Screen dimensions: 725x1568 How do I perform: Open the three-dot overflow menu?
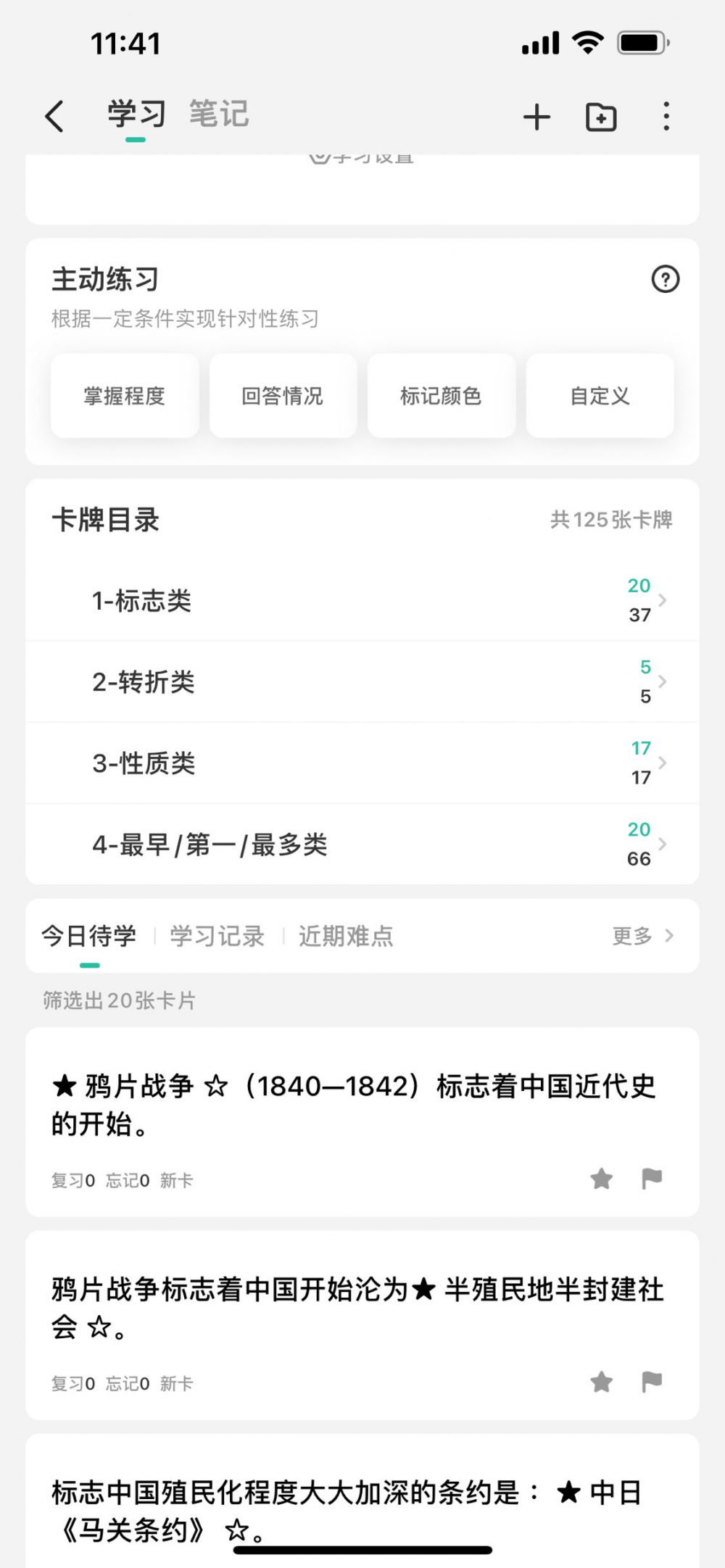[666, 117]
